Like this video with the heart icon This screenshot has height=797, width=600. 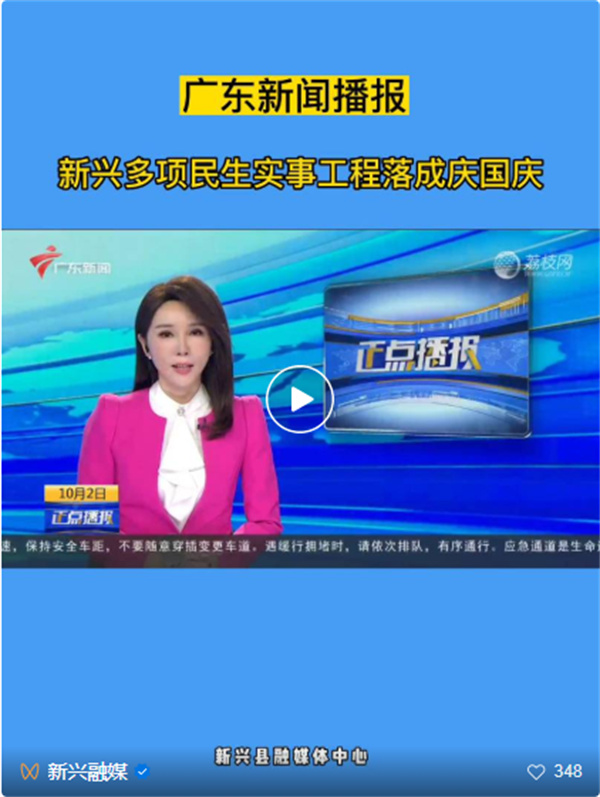click(x=537, y=771)
